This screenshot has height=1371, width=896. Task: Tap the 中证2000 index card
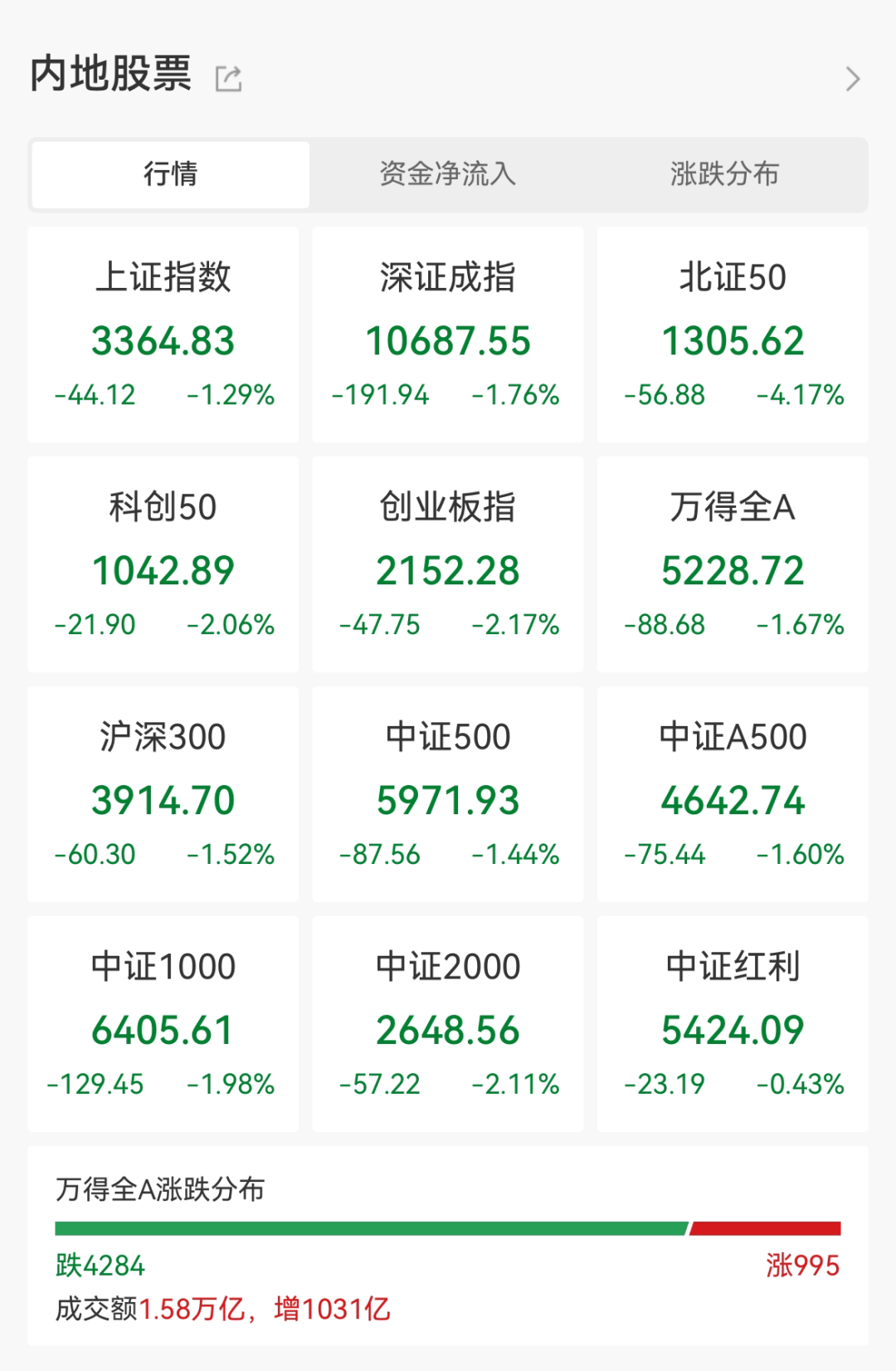pyautogui.click(x=448, y=1024)
